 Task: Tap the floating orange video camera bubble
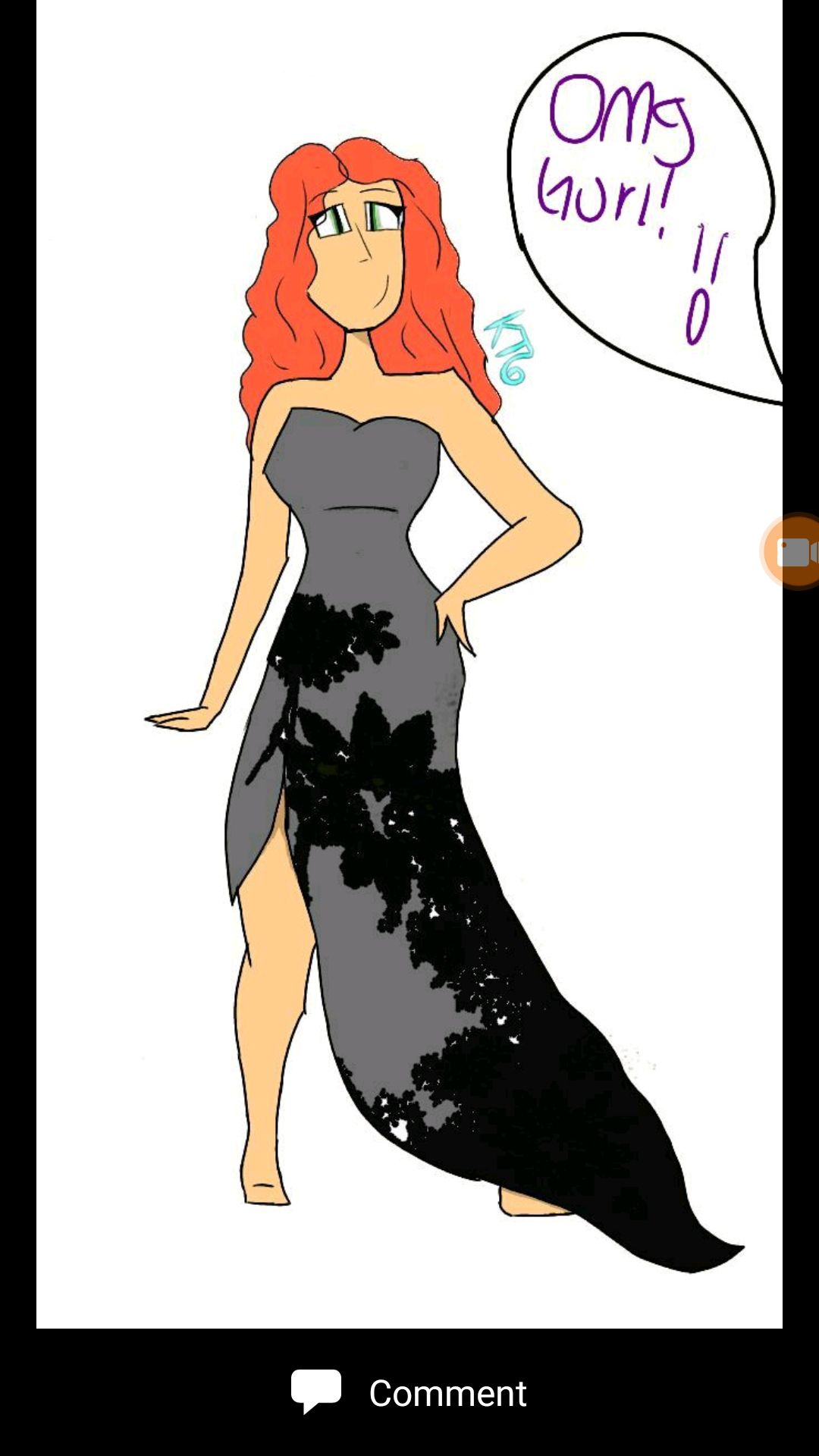point(793,551)
